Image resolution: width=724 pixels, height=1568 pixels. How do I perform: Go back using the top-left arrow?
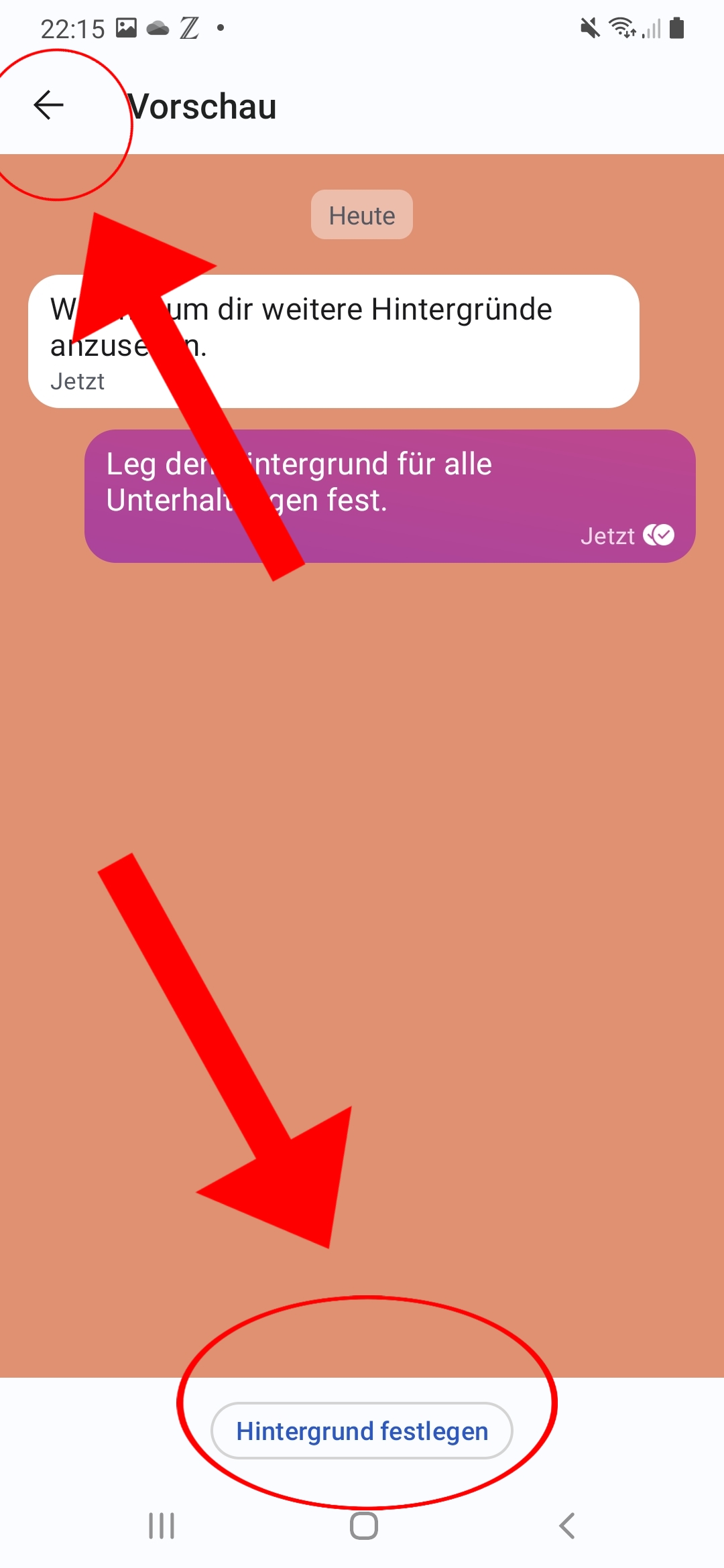[48, 105]
